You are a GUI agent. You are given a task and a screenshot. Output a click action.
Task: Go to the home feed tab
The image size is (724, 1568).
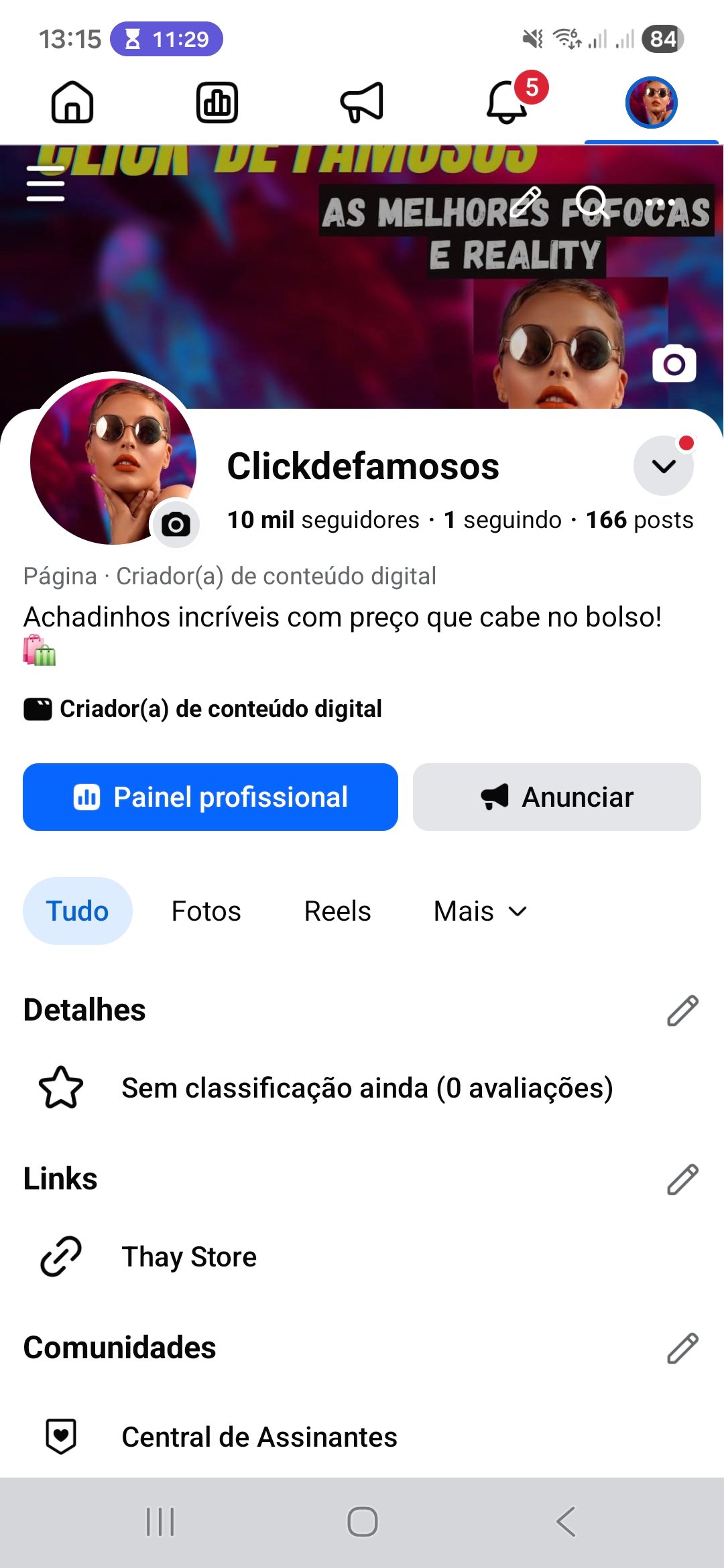coord(72,103)
